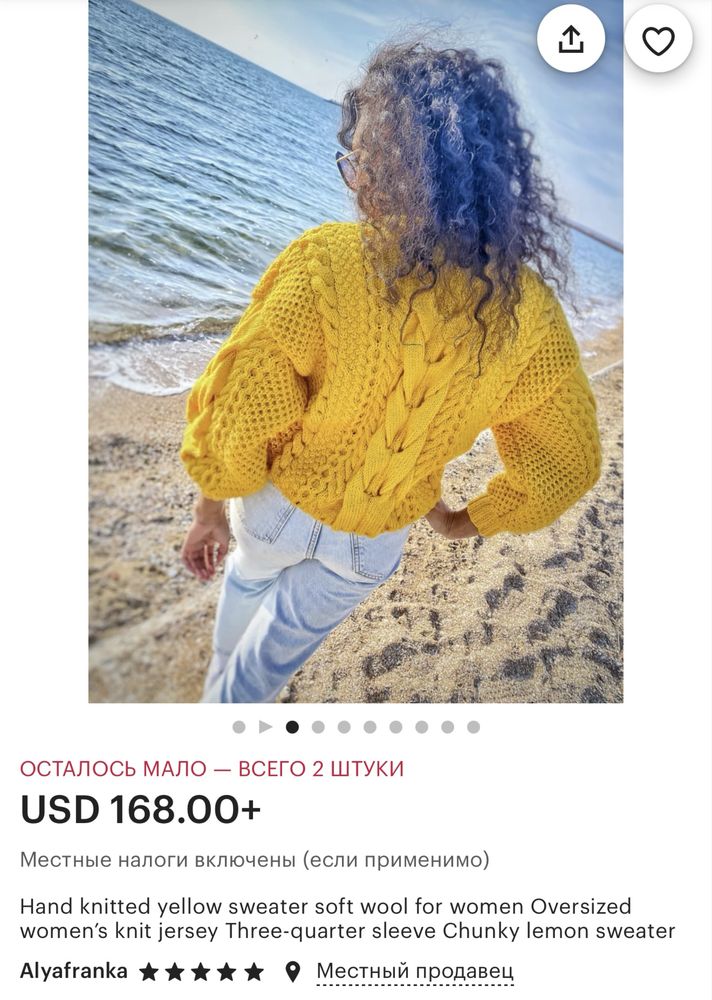This screenshot has height=1000, width=712.
Task: View Alyafranka's five-star reviews
Action: [x=201, y=971]
